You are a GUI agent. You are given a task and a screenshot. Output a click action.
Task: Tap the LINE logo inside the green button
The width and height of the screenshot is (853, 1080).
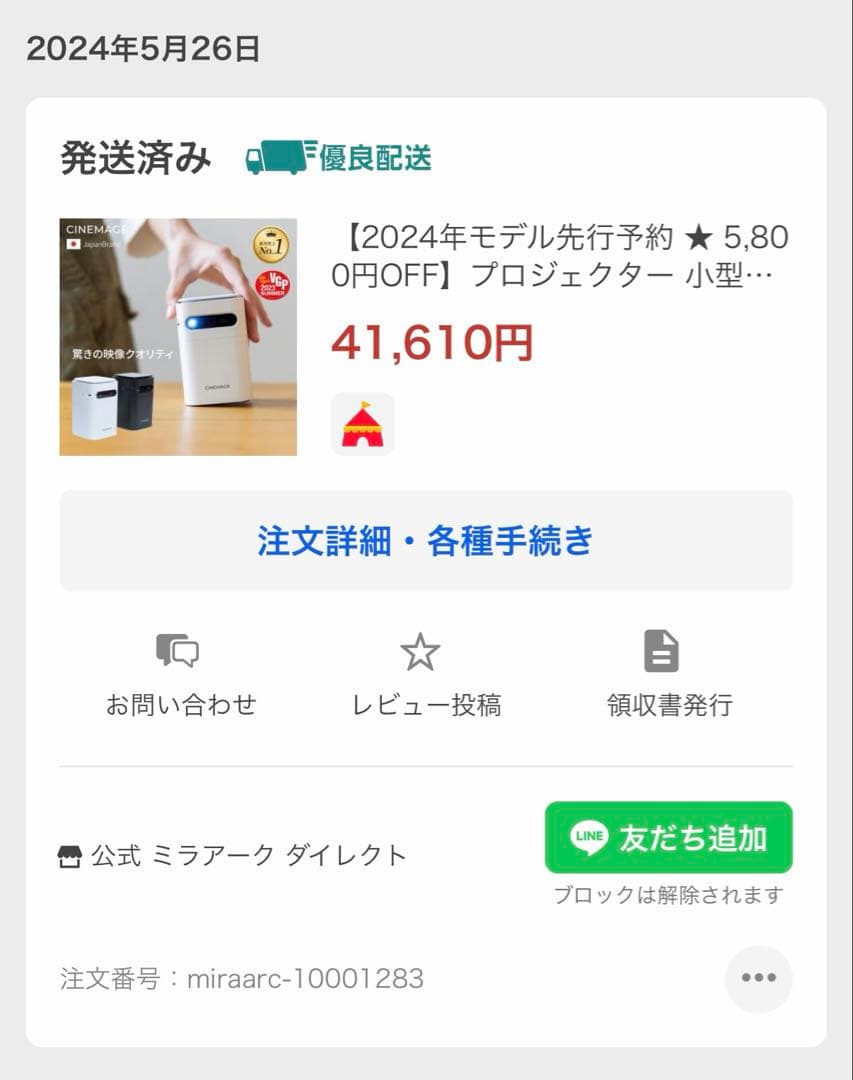(x=590, y=838)
